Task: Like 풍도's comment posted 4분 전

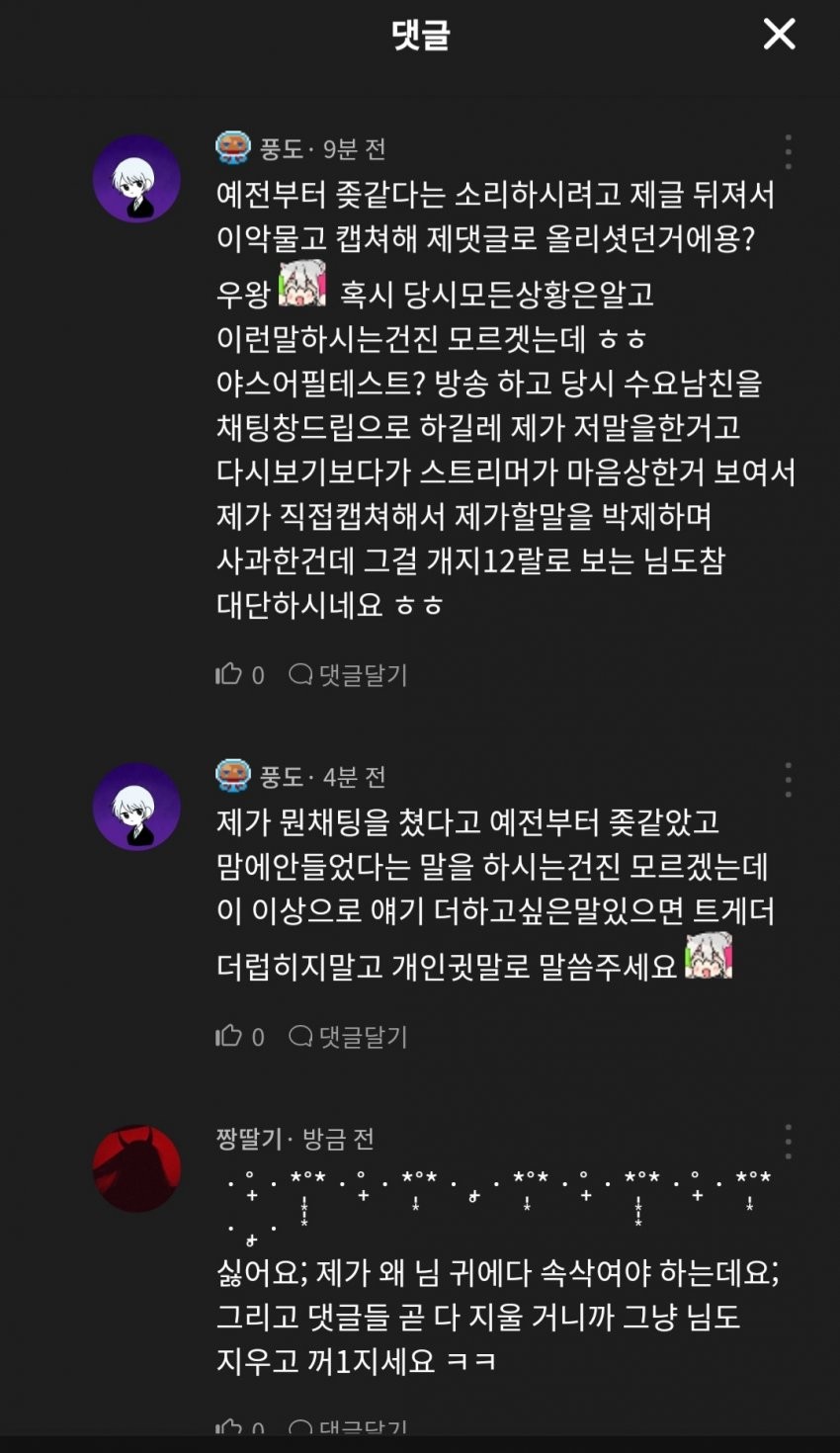Action: click(229, 1036)
